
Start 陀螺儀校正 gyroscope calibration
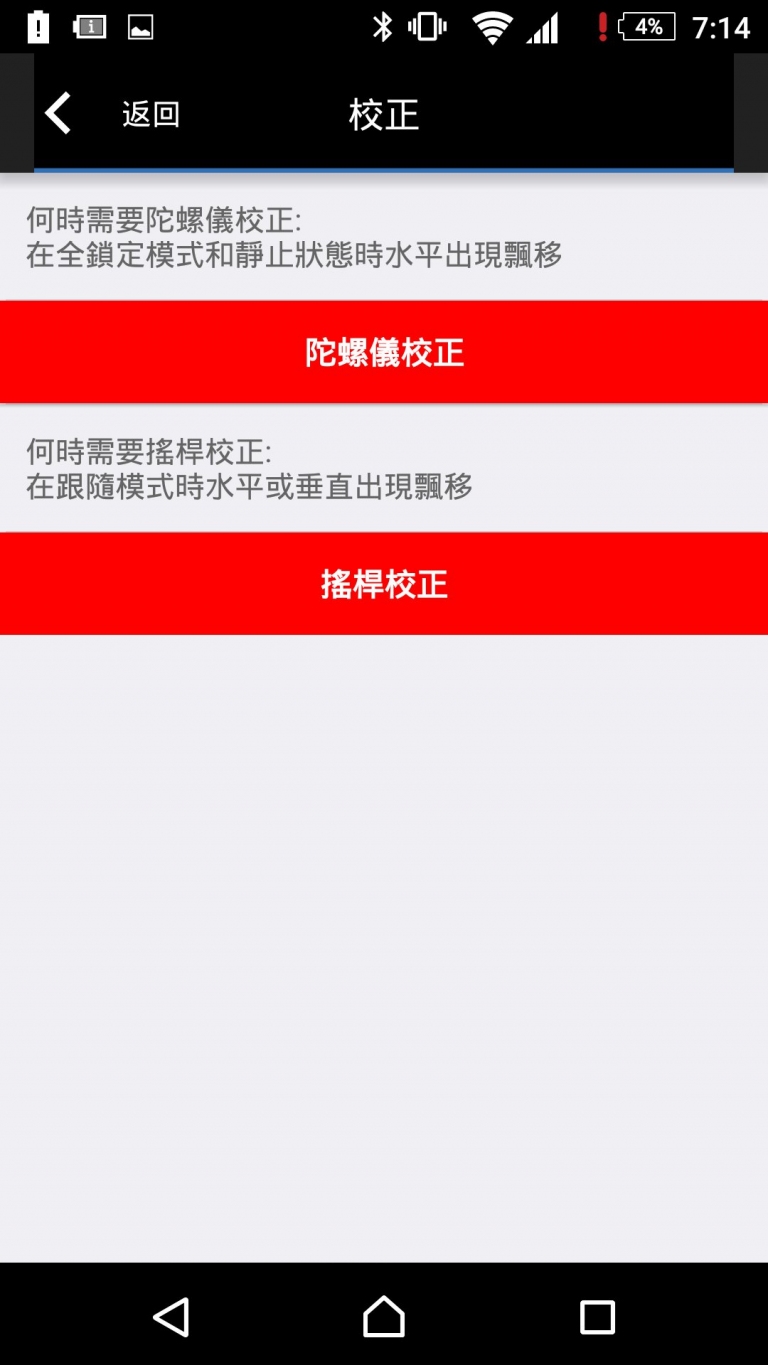tap(384, 352)
